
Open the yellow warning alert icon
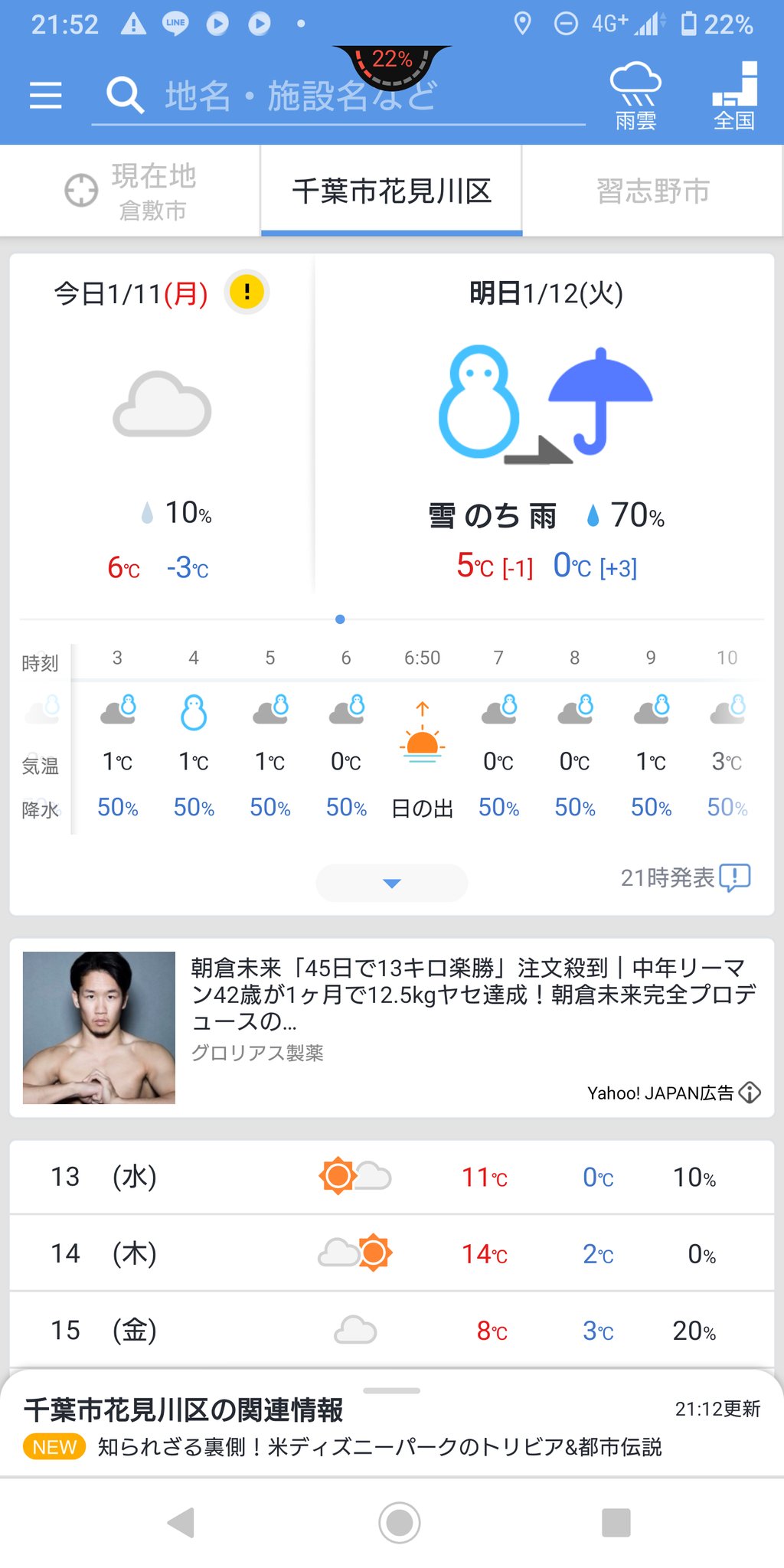click(247, 292)
